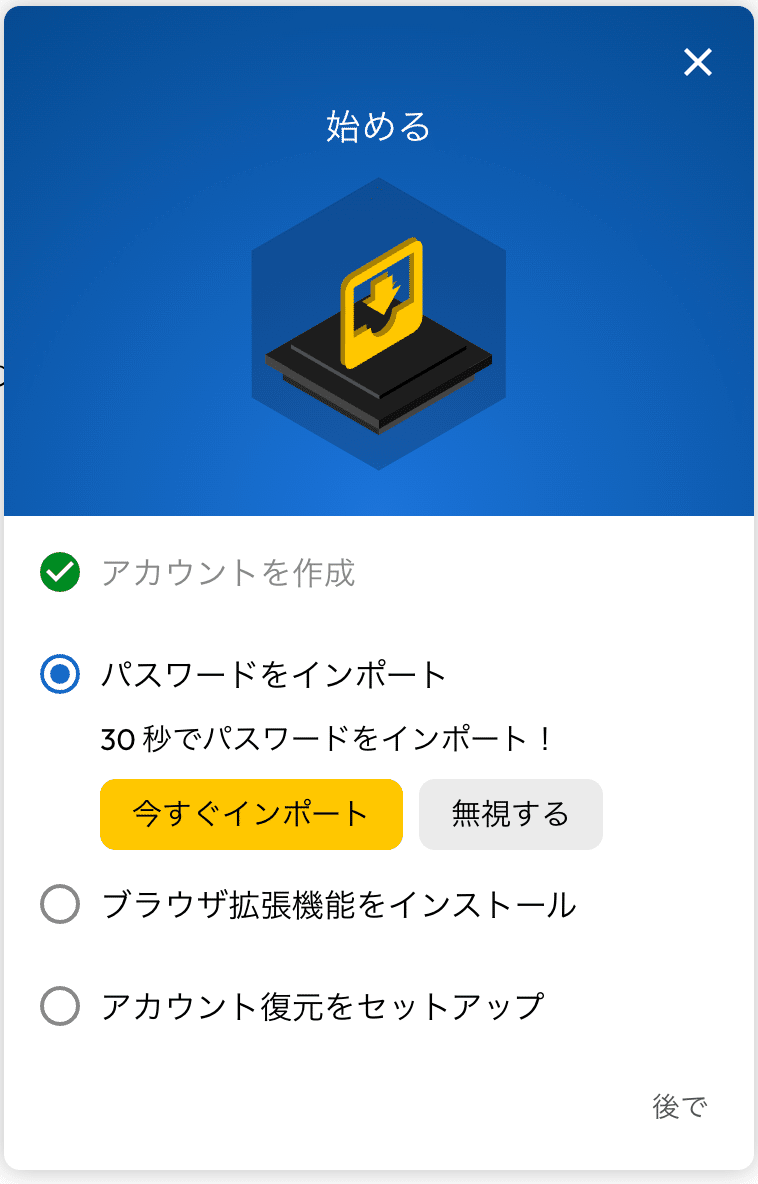Screen dimensions: 758x1184
Task: Tap the 今すぐインポート button
Action: (251, 814)
